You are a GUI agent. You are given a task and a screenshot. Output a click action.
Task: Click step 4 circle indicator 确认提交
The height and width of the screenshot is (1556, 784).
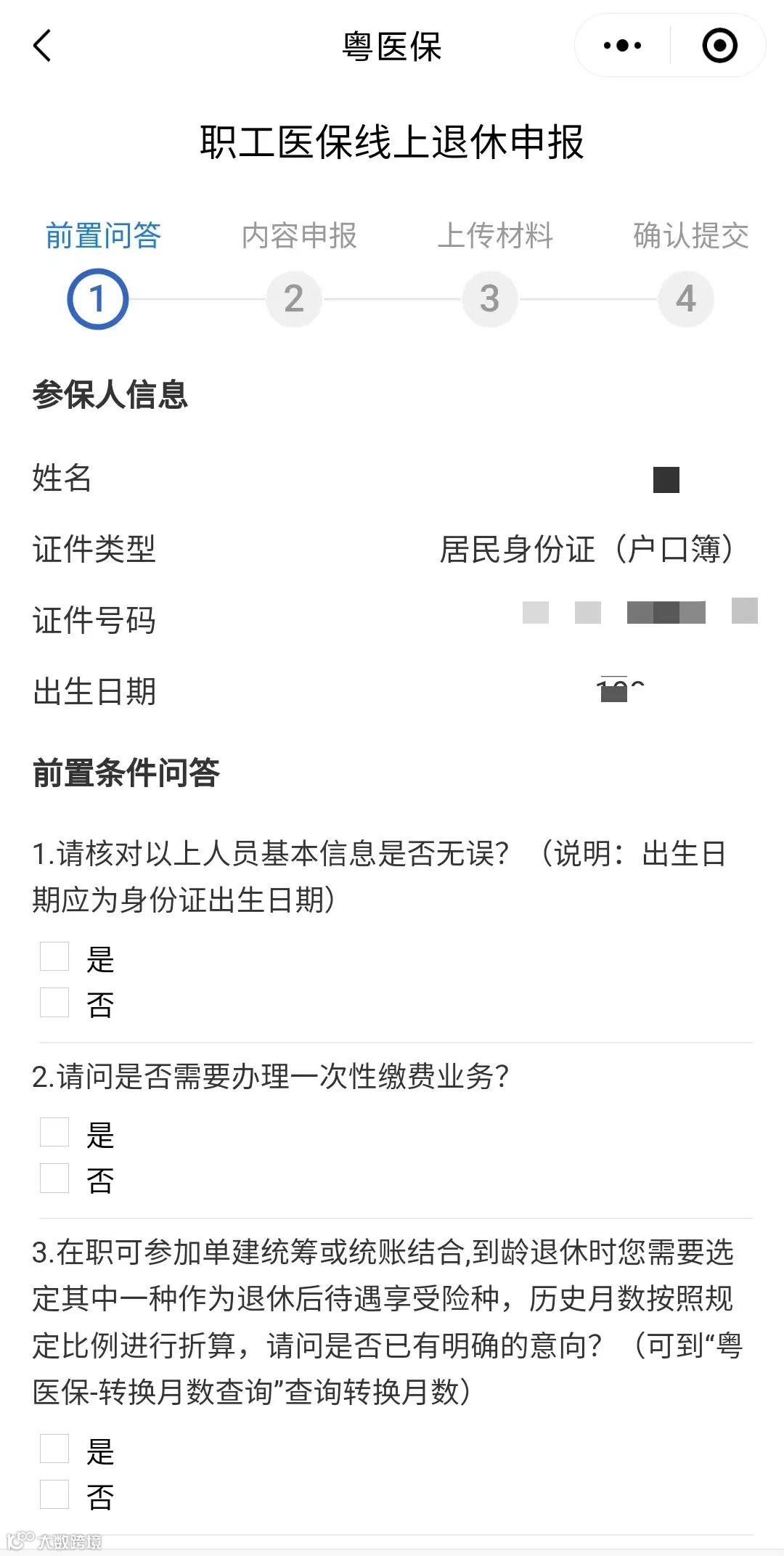tap(686, 298)
